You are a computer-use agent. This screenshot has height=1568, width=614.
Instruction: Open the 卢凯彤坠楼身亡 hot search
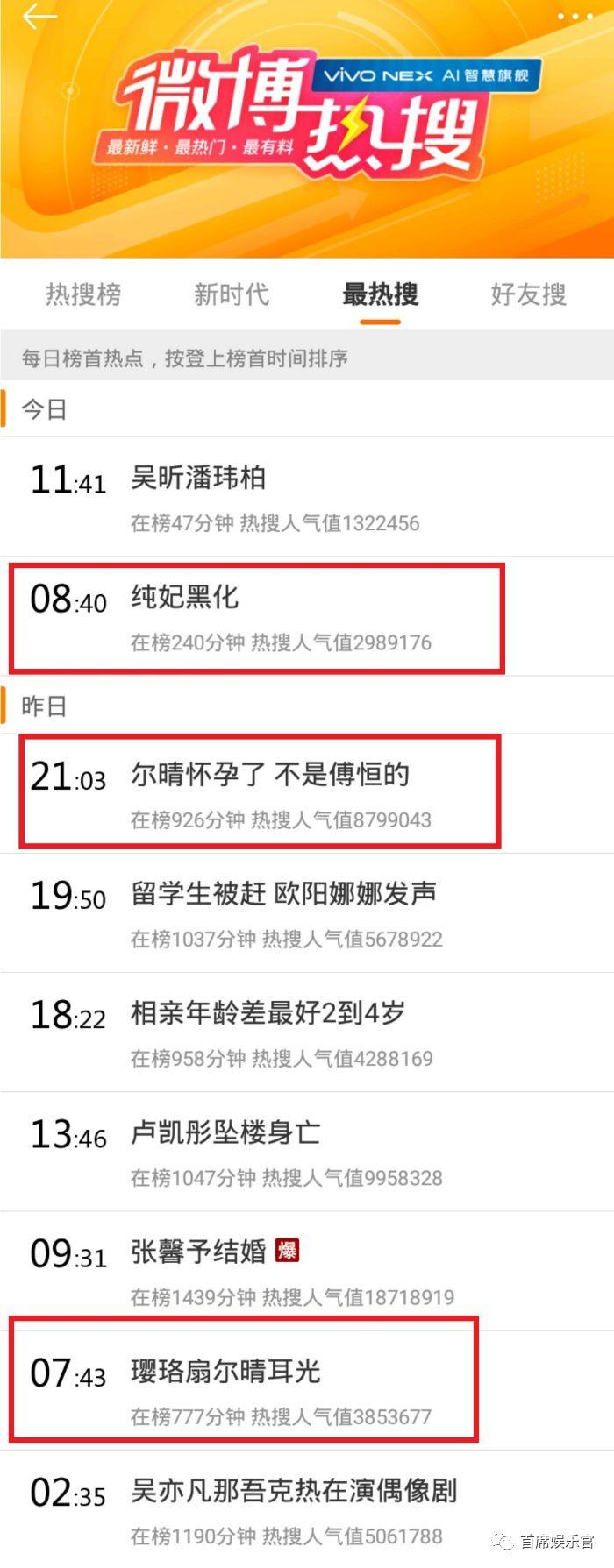[225, 1132]
